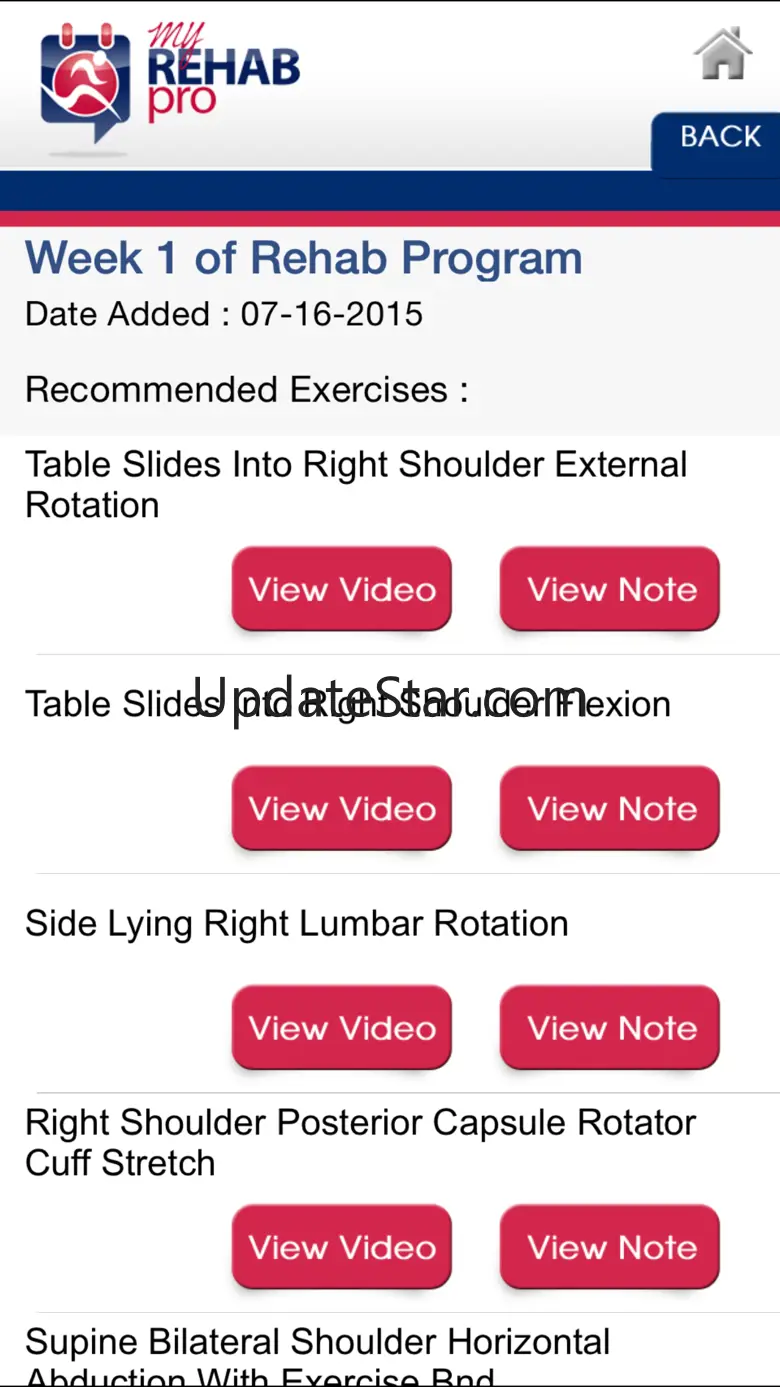View video for Posterior Capsule Rotator Cuff Stretch
The width and height of the screenshot is (780, 1387).
342,1247
